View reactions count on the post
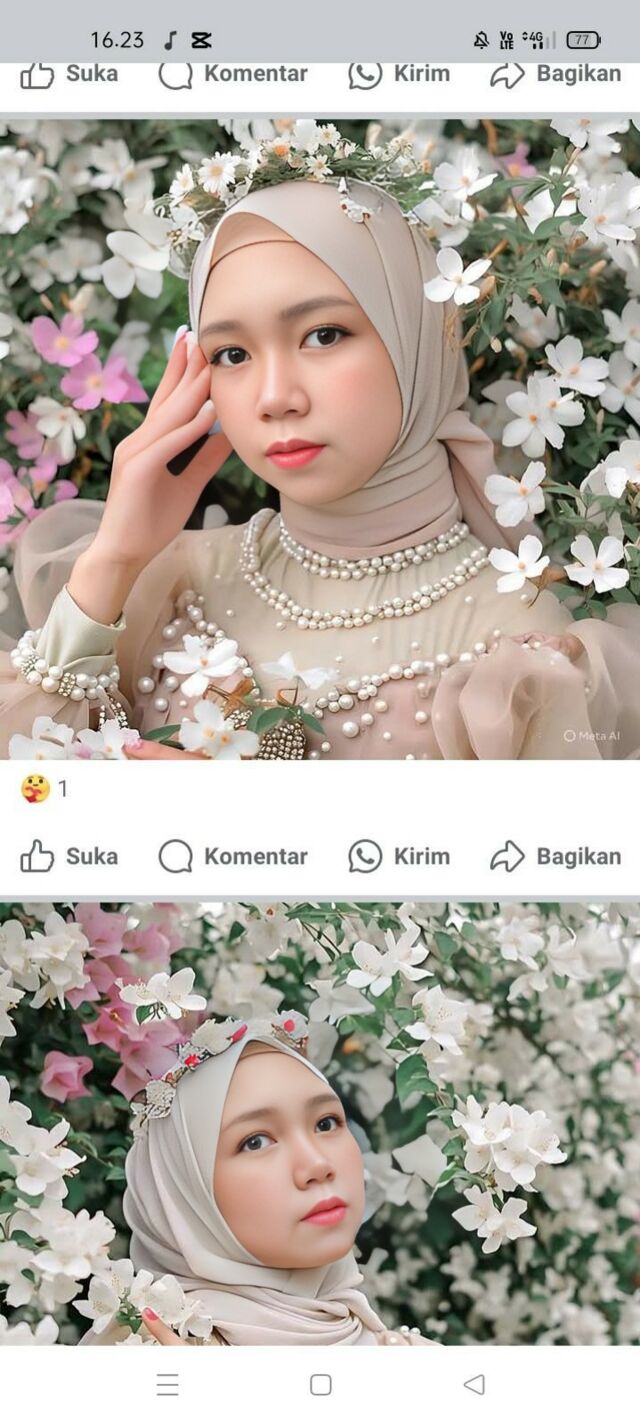640x1424 pixels. [x=45, y=789]
